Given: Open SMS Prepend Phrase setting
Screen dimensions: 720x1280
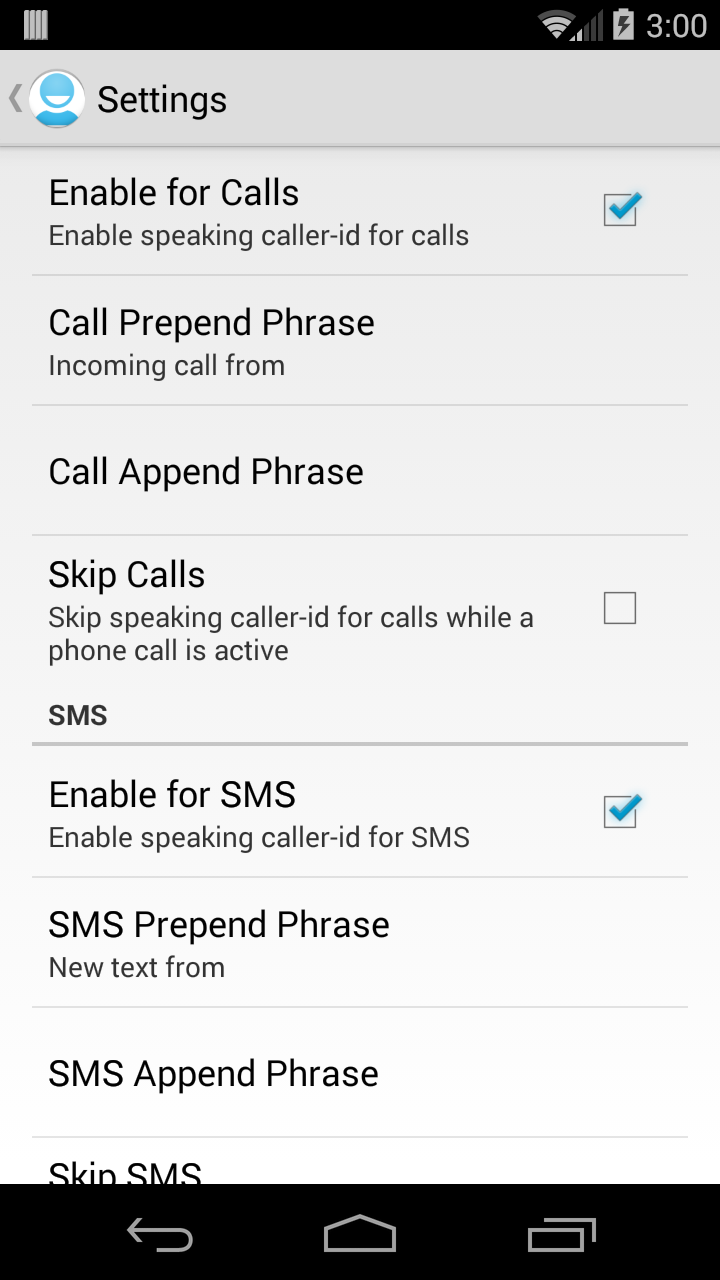Looking at the screenshot, I should [x=360, y=943].
